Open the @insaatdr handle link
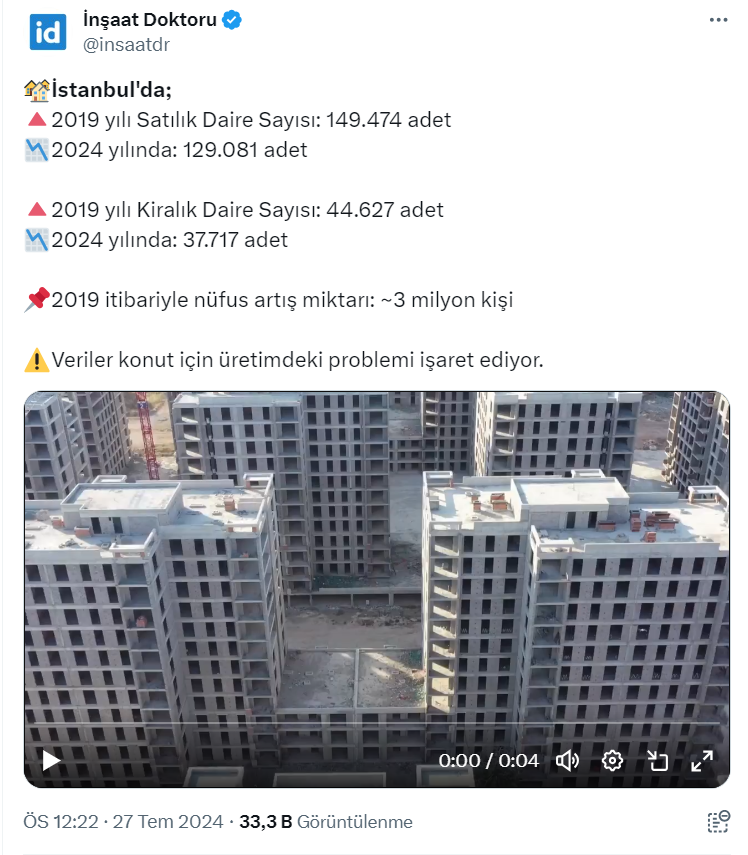This screenshot has width=748, height=855. tap(124, 43)
